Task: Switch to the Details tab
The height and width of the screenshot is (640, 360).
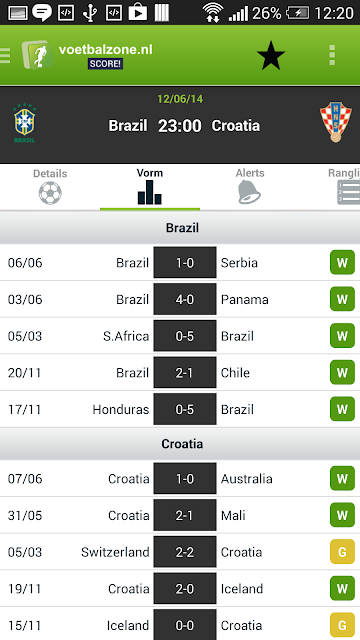Action: [50, 187]
